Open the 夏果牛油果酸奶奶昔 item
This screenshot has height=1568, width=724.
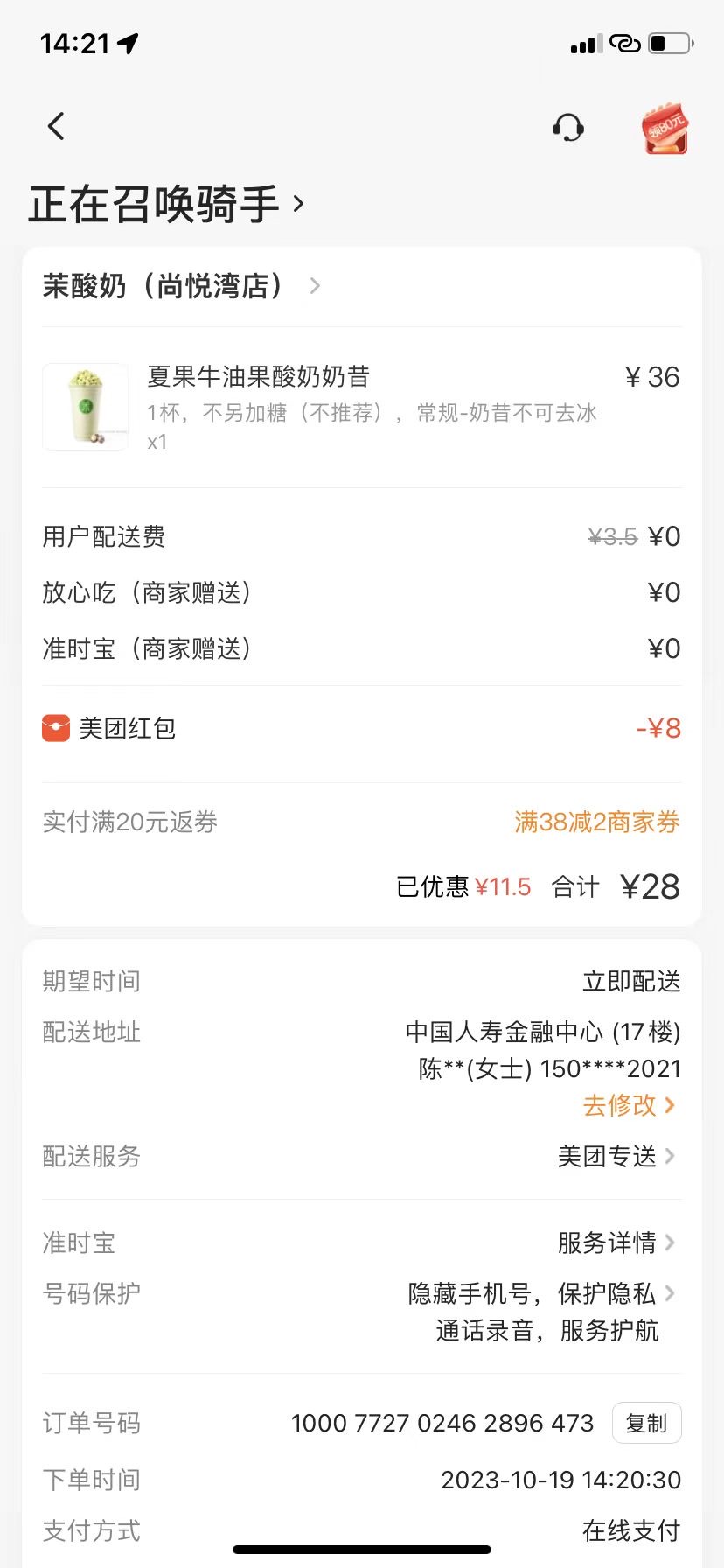361,407
